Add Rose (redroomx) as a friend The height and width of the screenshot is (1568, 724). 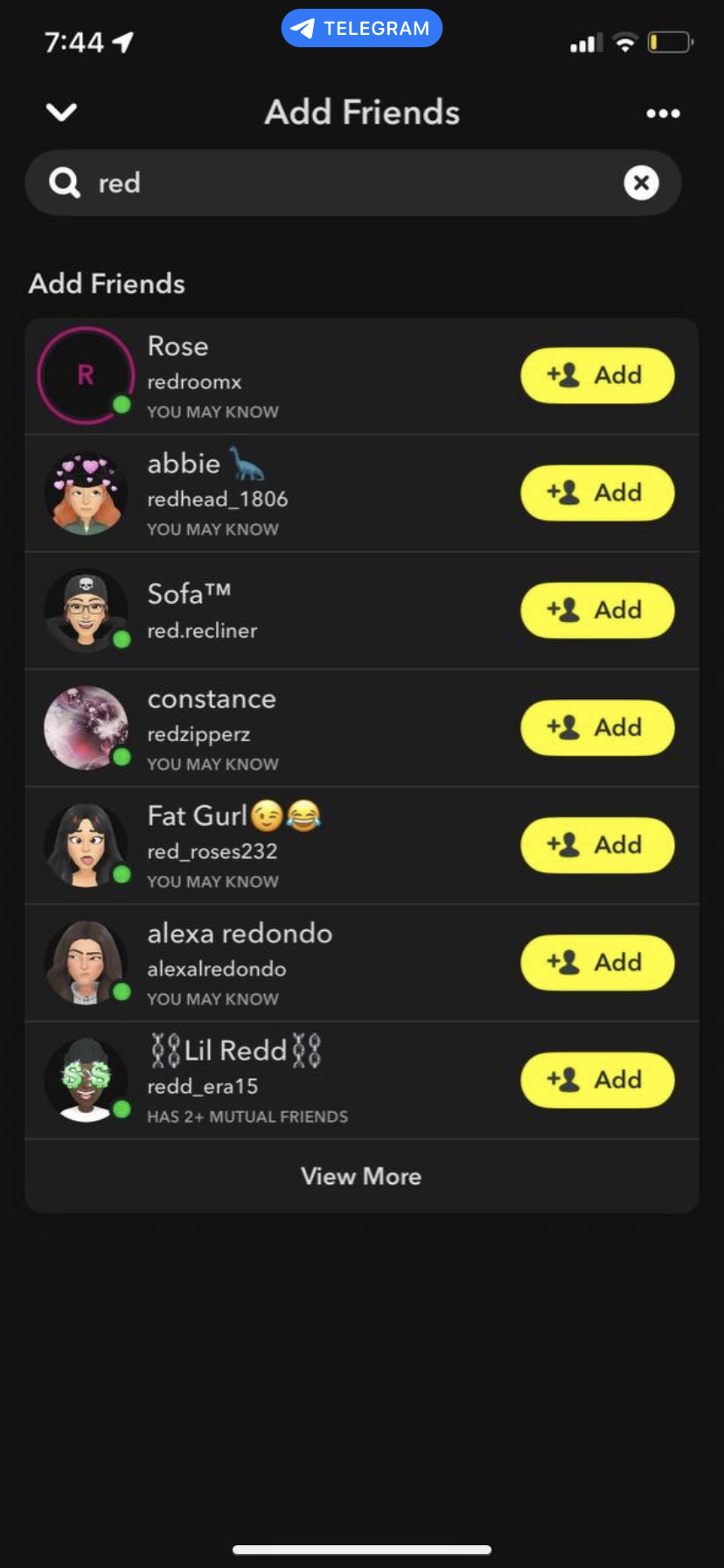point(597,375)
